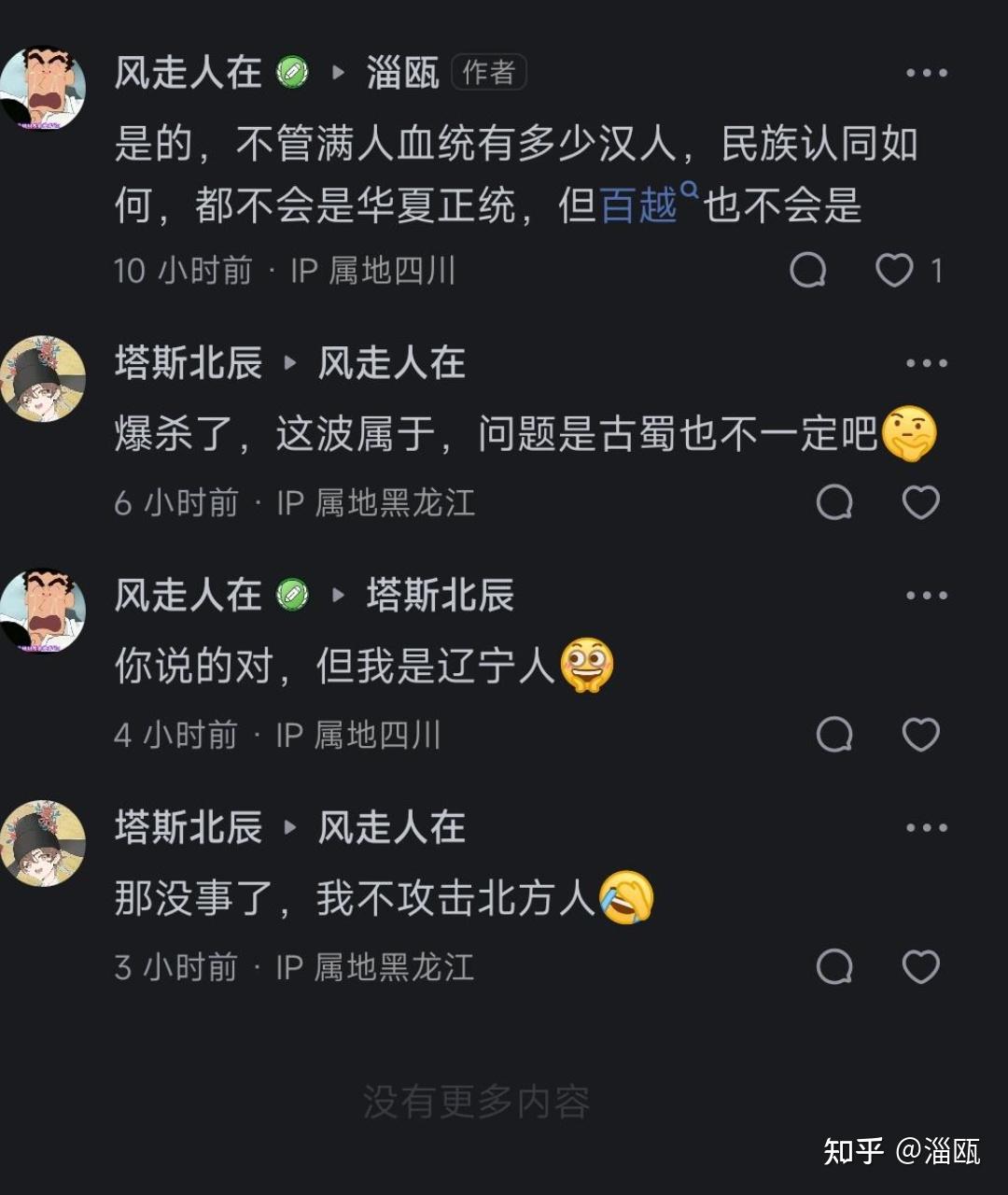1008x1195 pixels.
Task: Tap username 塔斯北辰 on the 3 小时前 comment
Action: 189,827
